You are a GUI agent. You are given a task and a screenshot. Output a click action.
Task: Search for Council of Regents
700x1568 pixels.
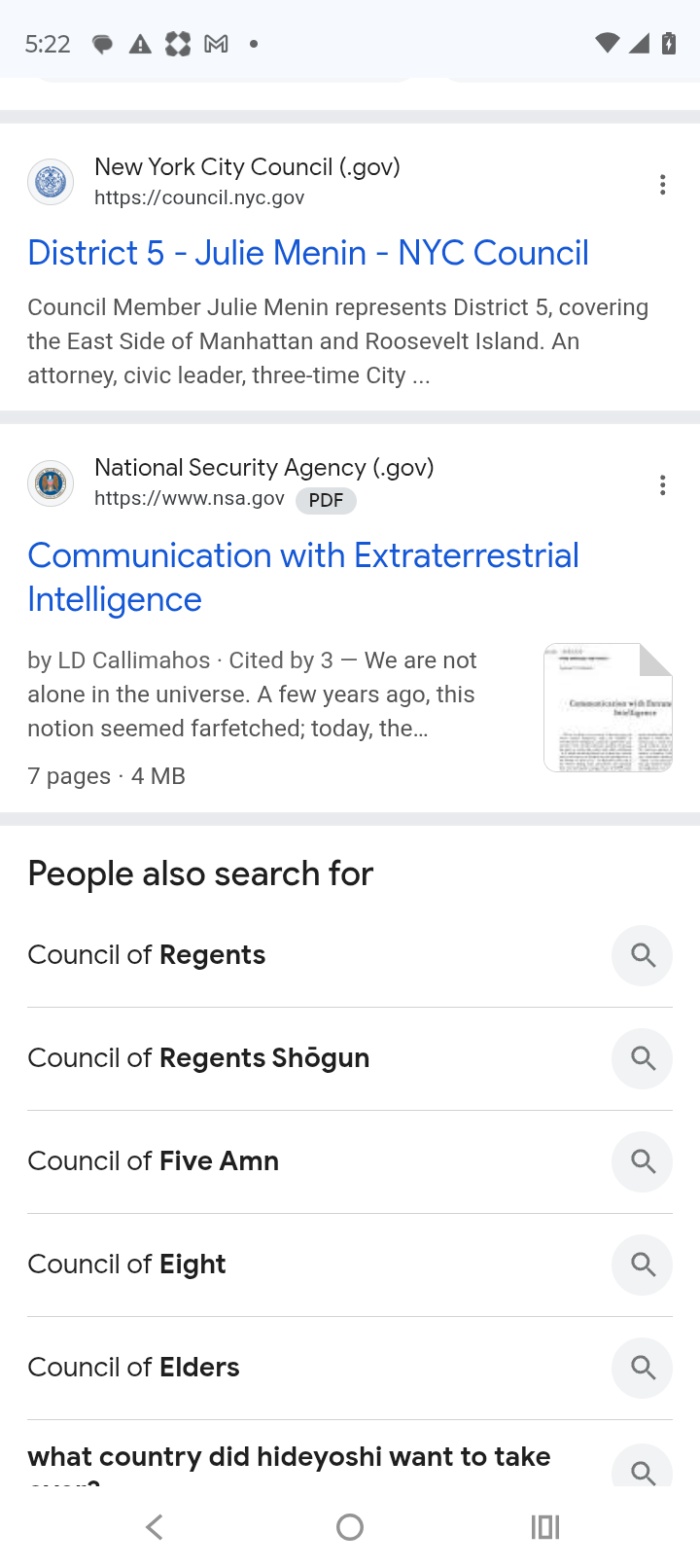click(350, 955)
